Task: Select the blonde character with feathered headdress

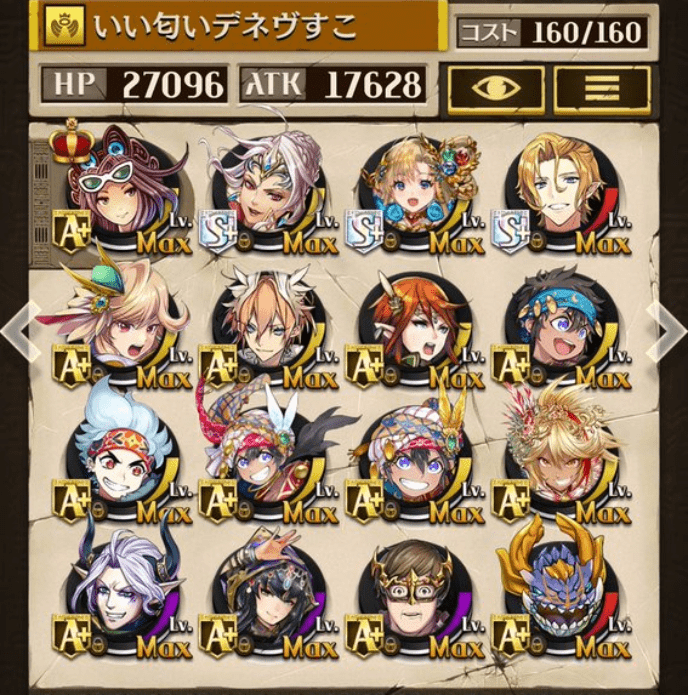Action: coord(120,325)
